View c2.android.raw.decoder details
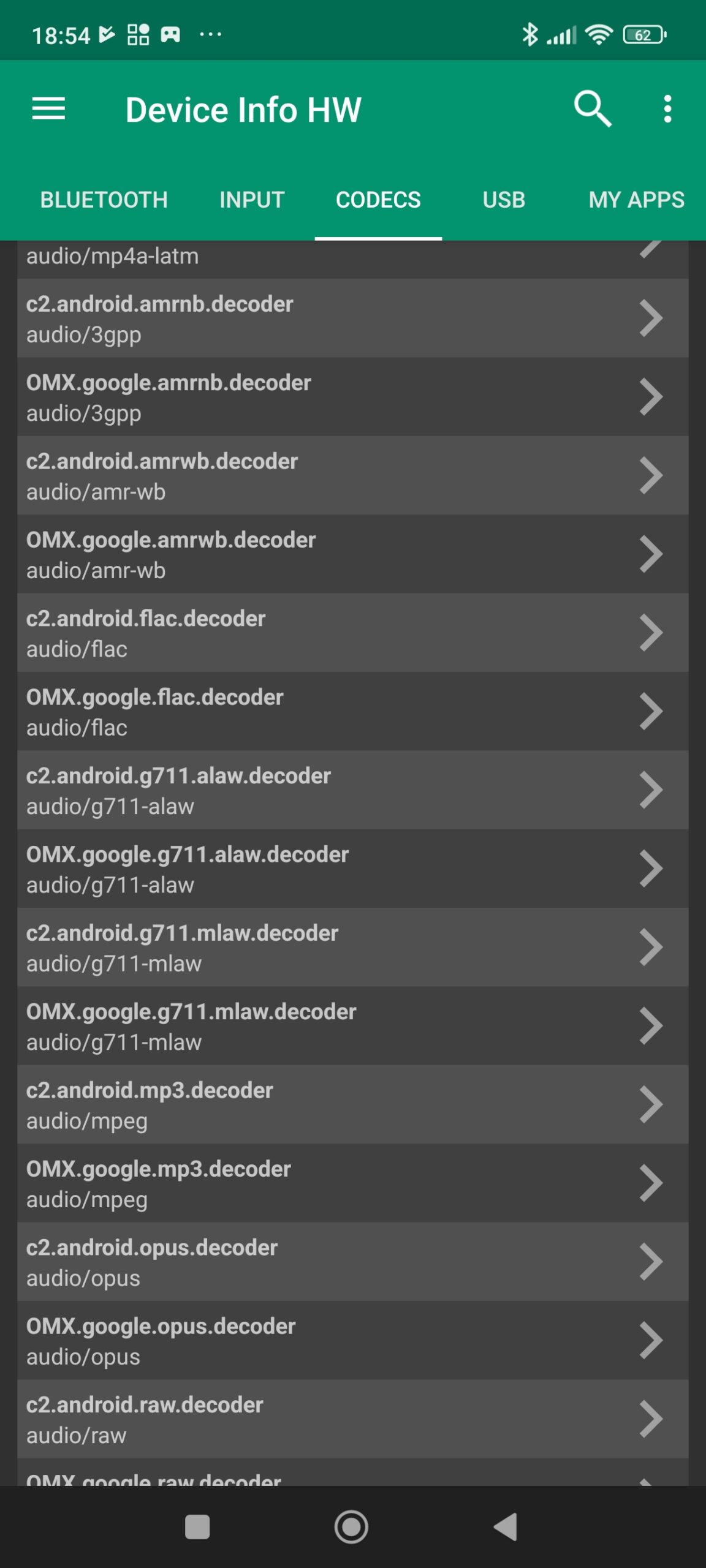 [x=352, y=1419]
